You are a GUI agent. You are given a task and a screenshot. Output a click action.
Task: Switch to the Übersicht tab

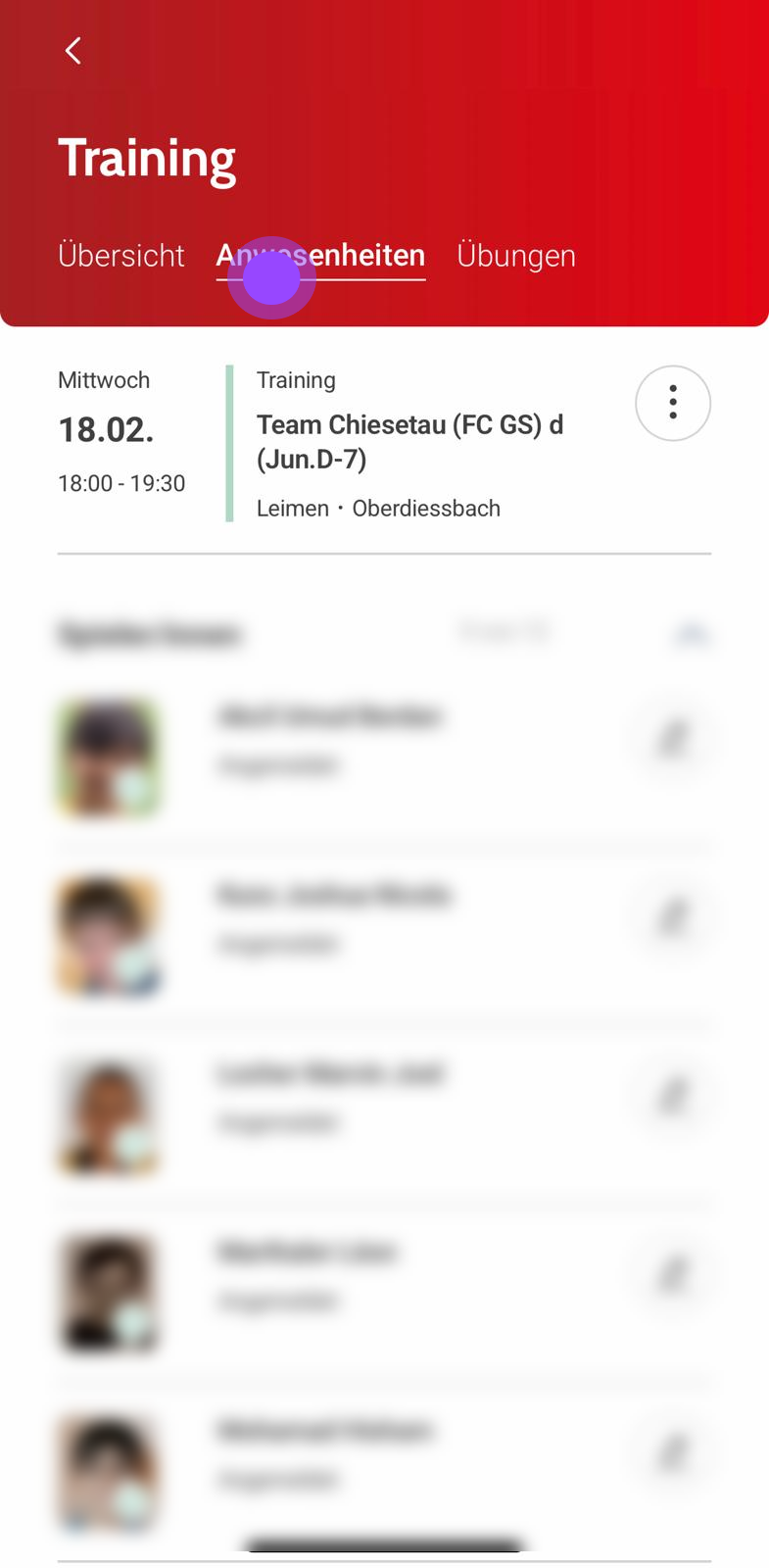coord(120,256)
